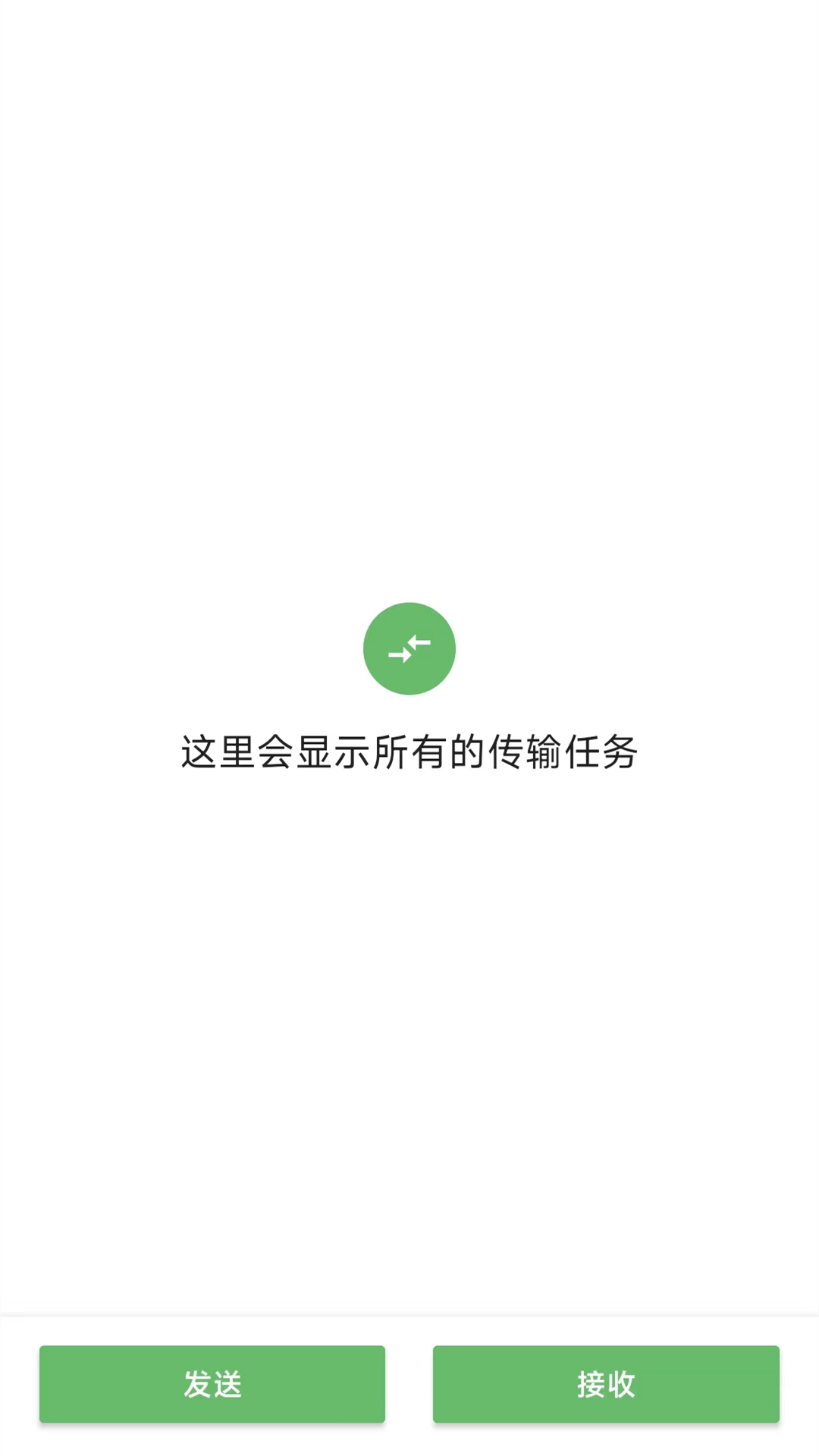Start receiving with the 接收 button
Viewport: 819px width, 1456px height.
606,1384
